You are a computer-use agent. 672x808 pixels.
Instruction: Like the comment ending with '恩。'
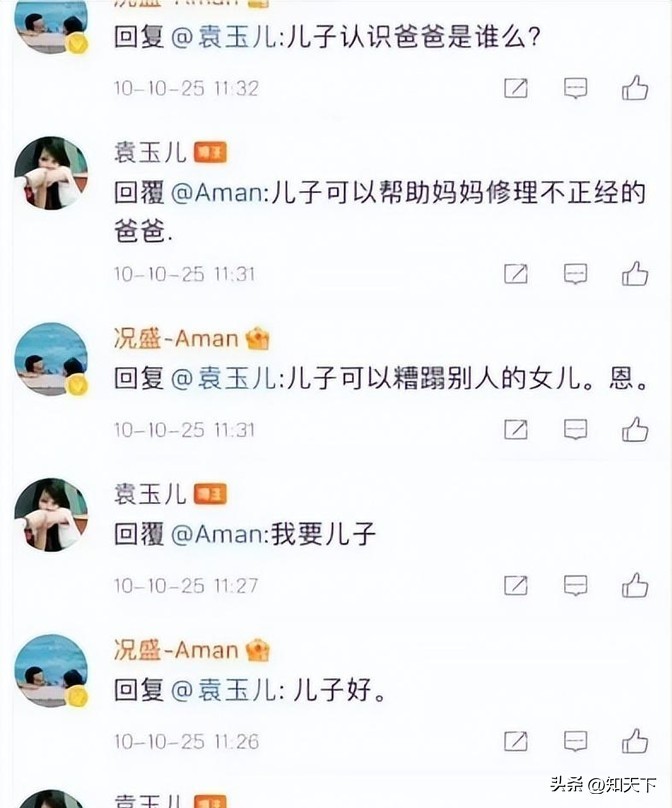[x=635, y=429]
